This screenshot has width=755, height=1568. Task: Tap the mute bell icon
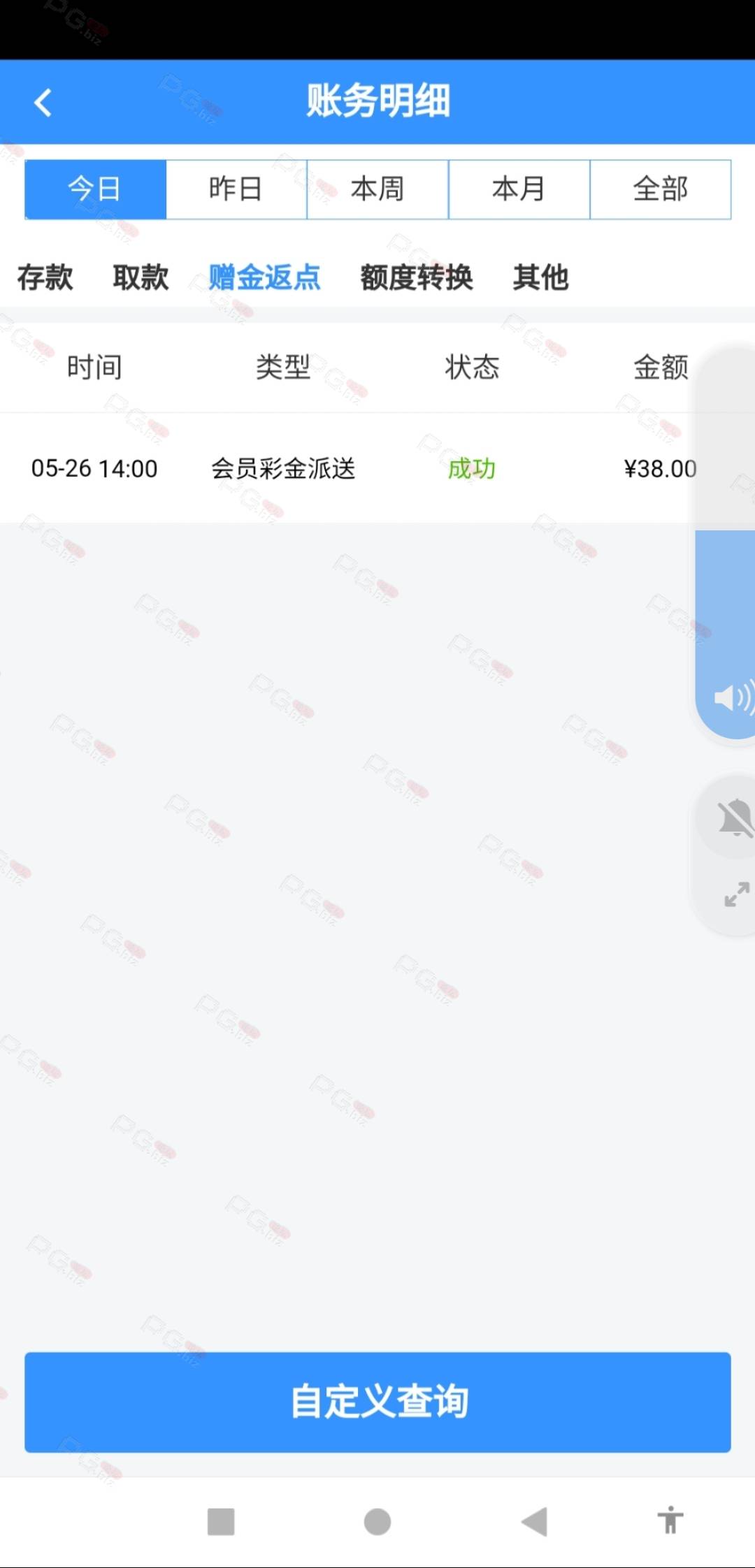(x=734, y=818)
